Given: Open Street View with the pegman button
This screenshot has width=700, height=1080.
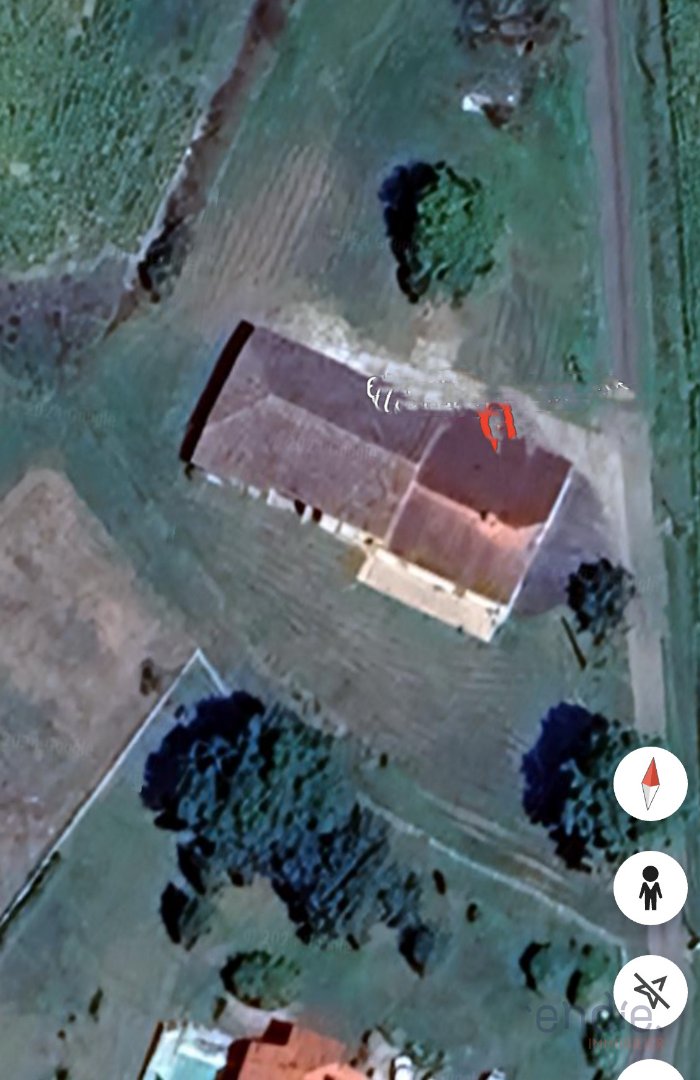Looking at the screenshot, I should coord(650,888).
